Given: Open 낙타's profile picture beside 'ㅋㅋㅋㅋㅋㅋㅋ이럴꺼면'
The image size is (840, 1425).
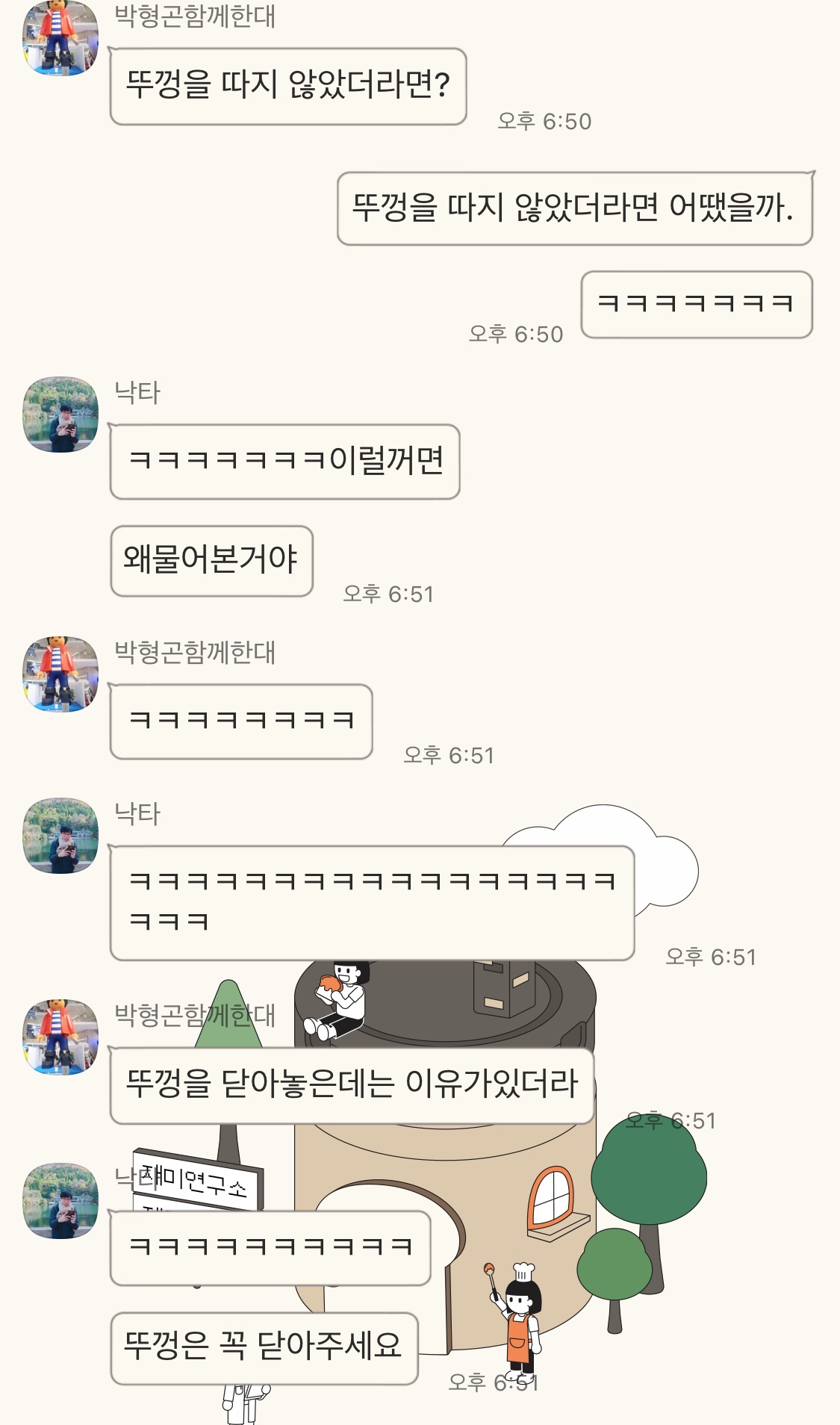Looking at the screenshot, I should point(60,415).
